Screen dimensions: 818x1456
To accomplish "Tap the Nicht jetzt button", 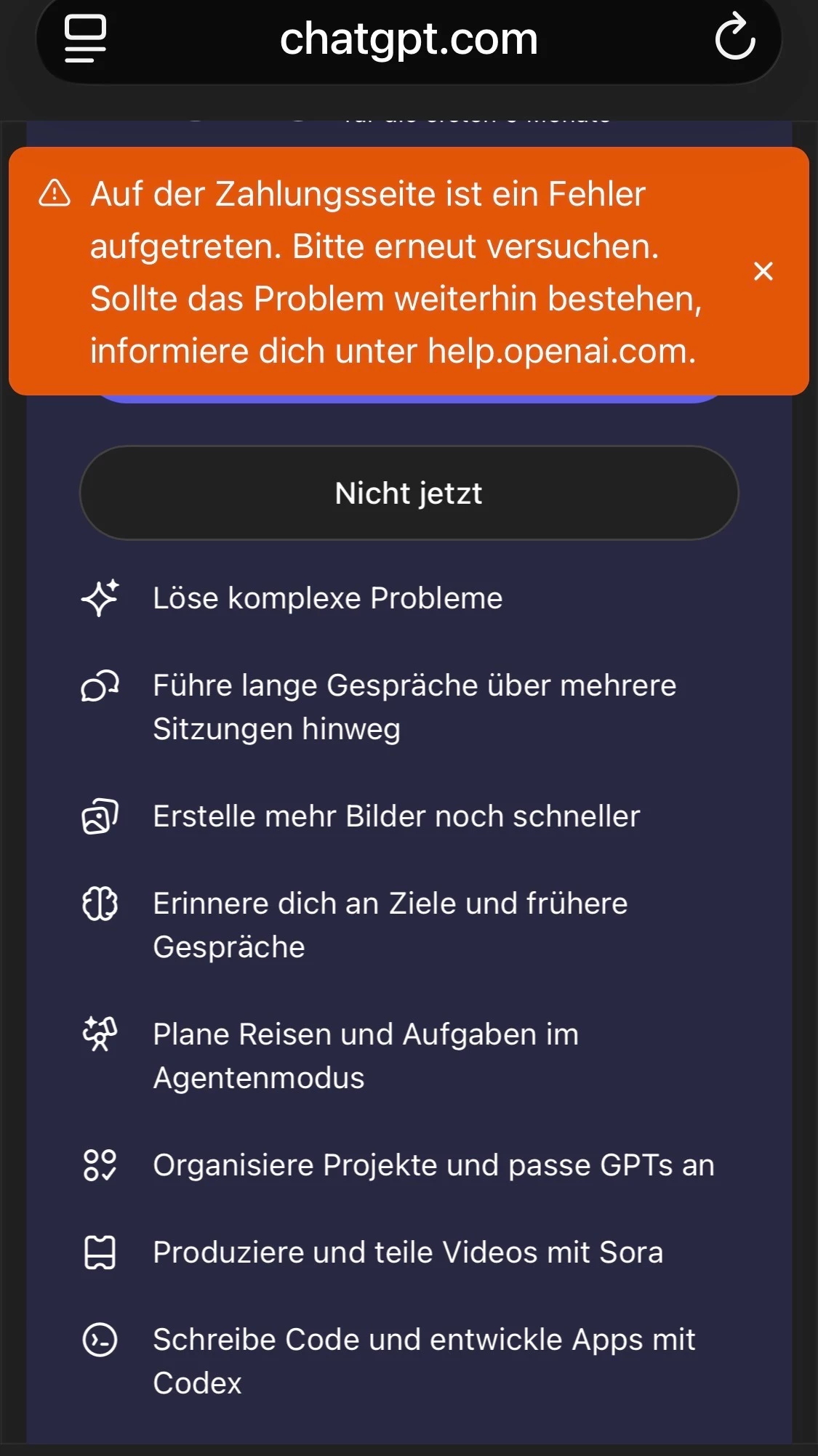I will (409, 493).
